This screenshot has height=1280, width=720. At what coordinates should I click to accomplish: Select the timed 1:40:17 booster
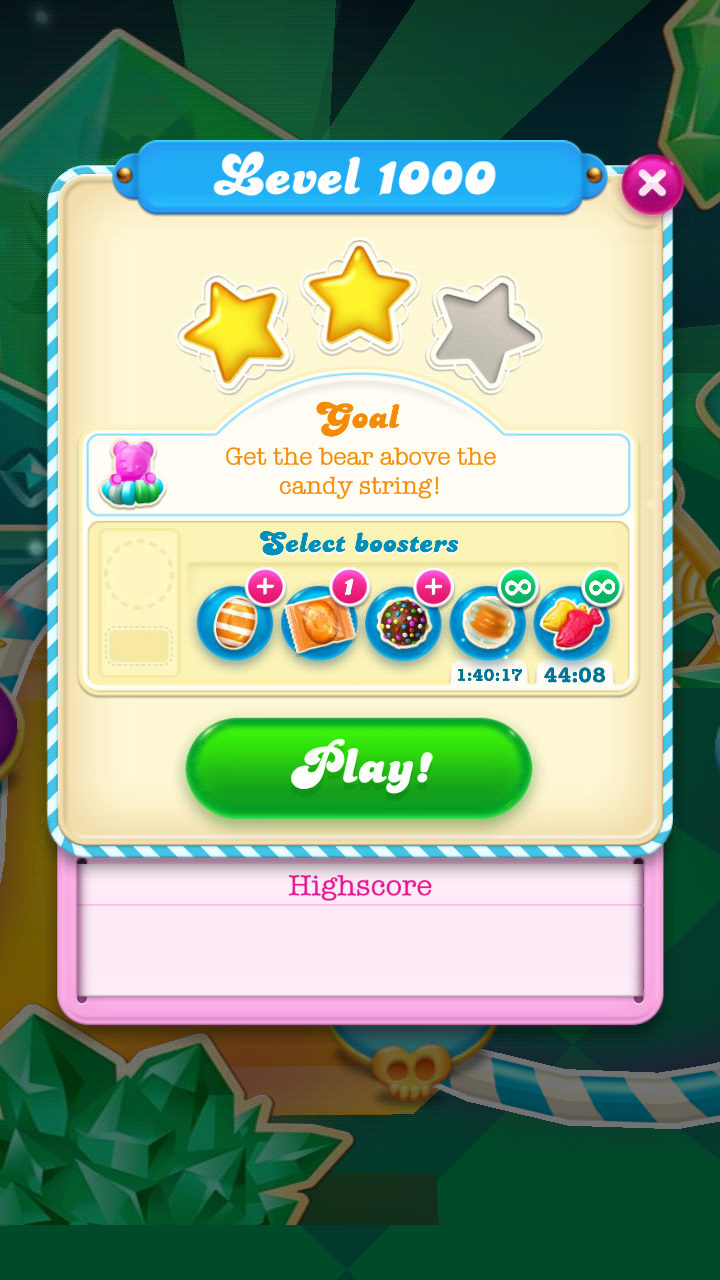click(x=487, y=624)
